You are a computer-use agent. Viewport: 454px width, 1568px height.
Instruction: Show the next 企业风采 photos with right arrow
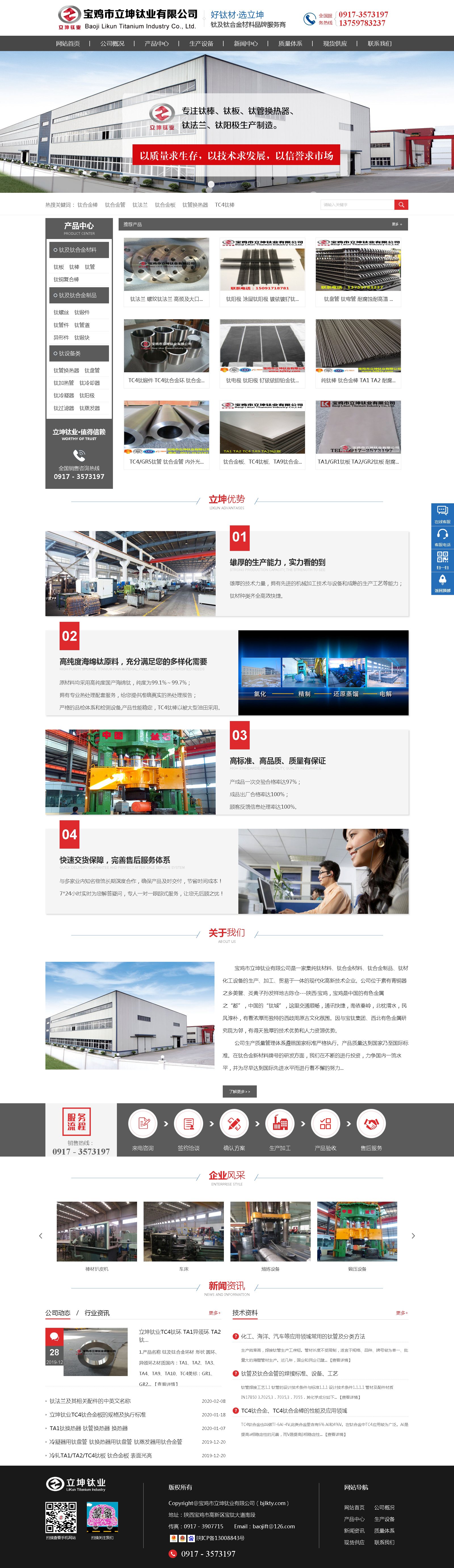[413, 1235]
